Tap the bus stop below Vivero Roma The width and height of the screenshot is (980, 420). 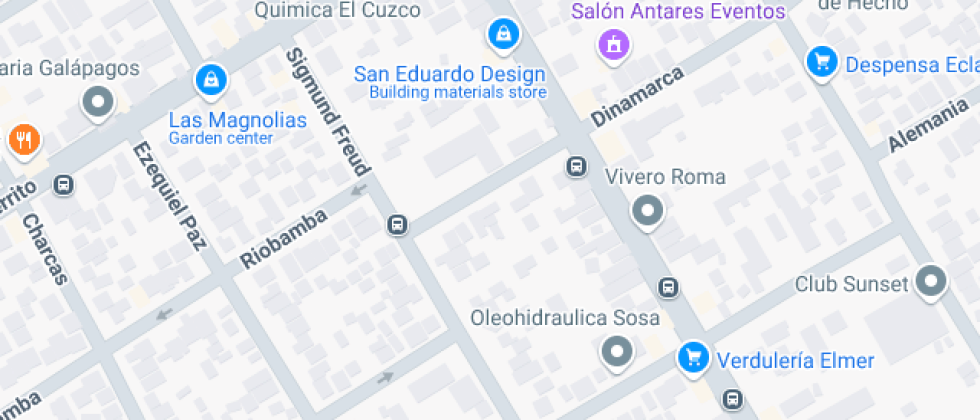669,288
